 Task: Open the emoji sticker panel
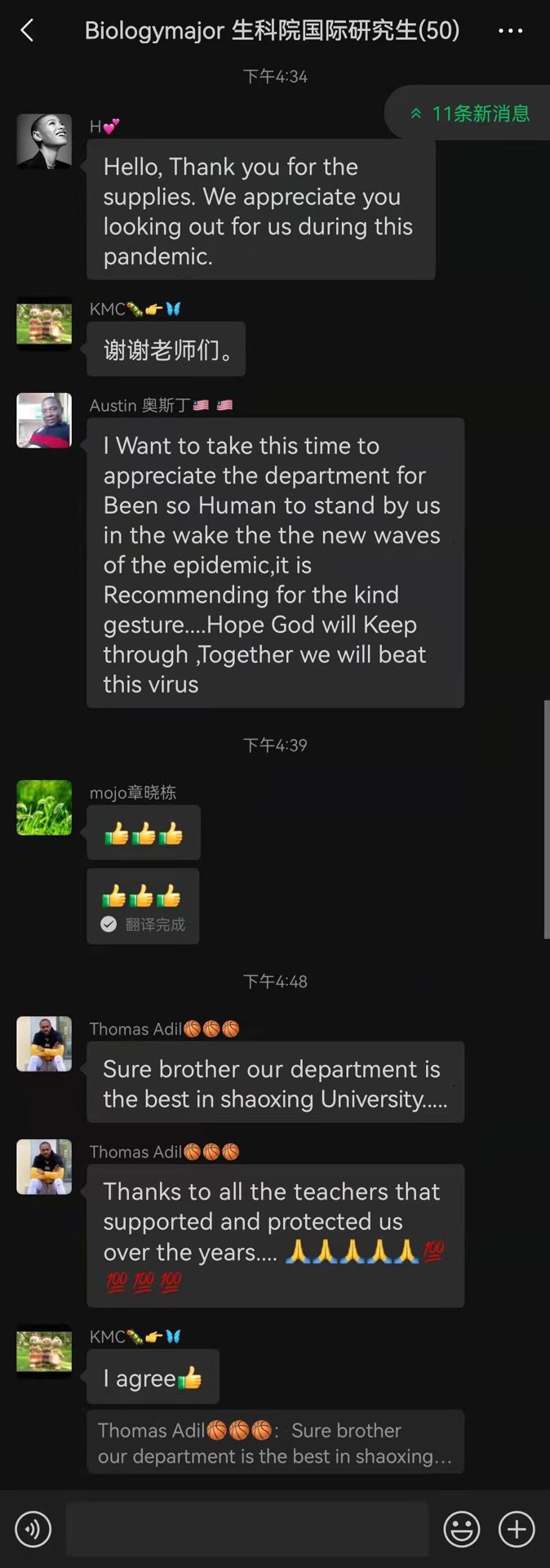461,1529
